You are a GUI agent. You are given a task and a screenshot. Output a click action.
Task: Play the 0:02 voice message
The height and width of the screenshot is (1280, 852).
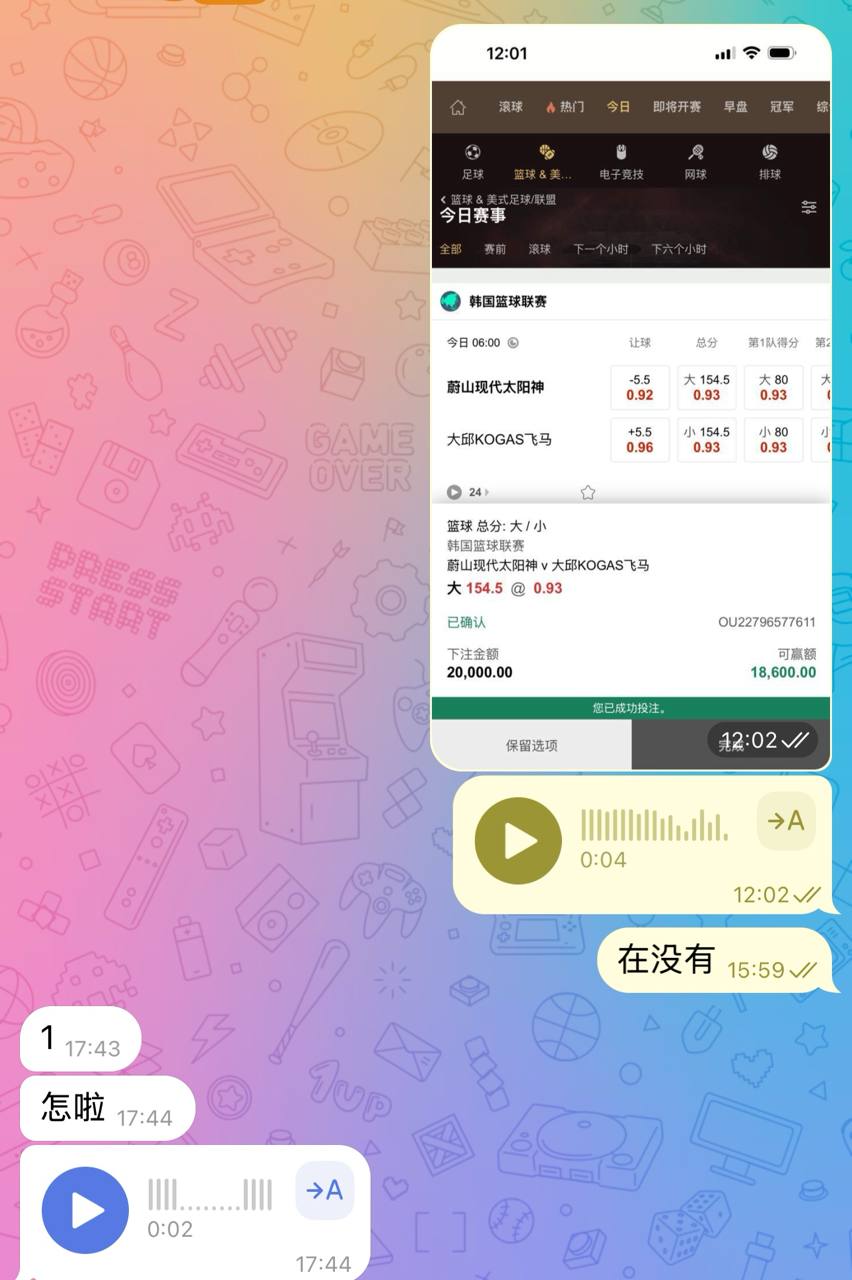[x=85, y=1210]
